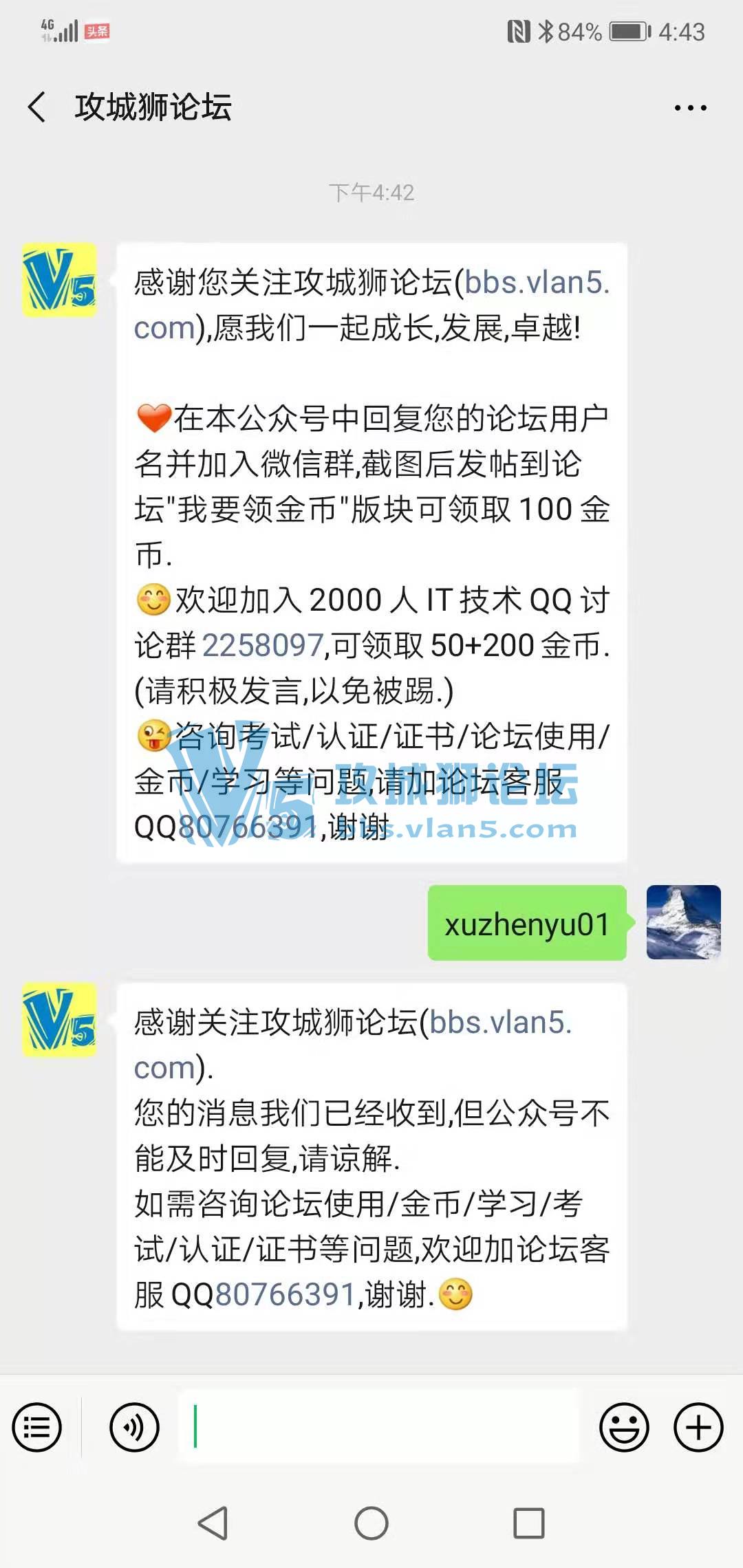Open system recent apps

pos(529,1523)
